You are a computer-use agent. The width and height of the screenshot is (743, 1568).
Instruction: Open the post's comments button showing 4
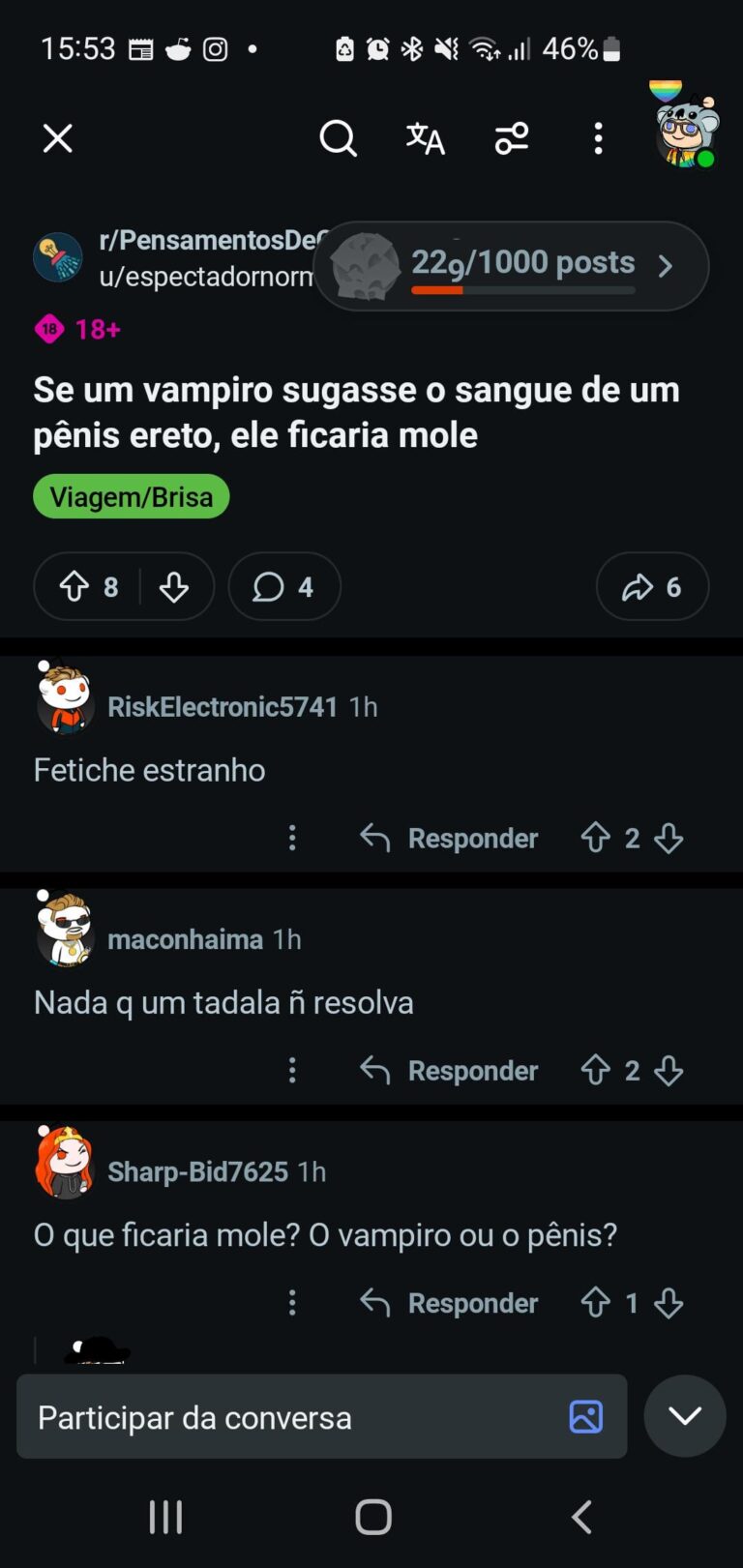pyautogui.click(x=284, y=586)
